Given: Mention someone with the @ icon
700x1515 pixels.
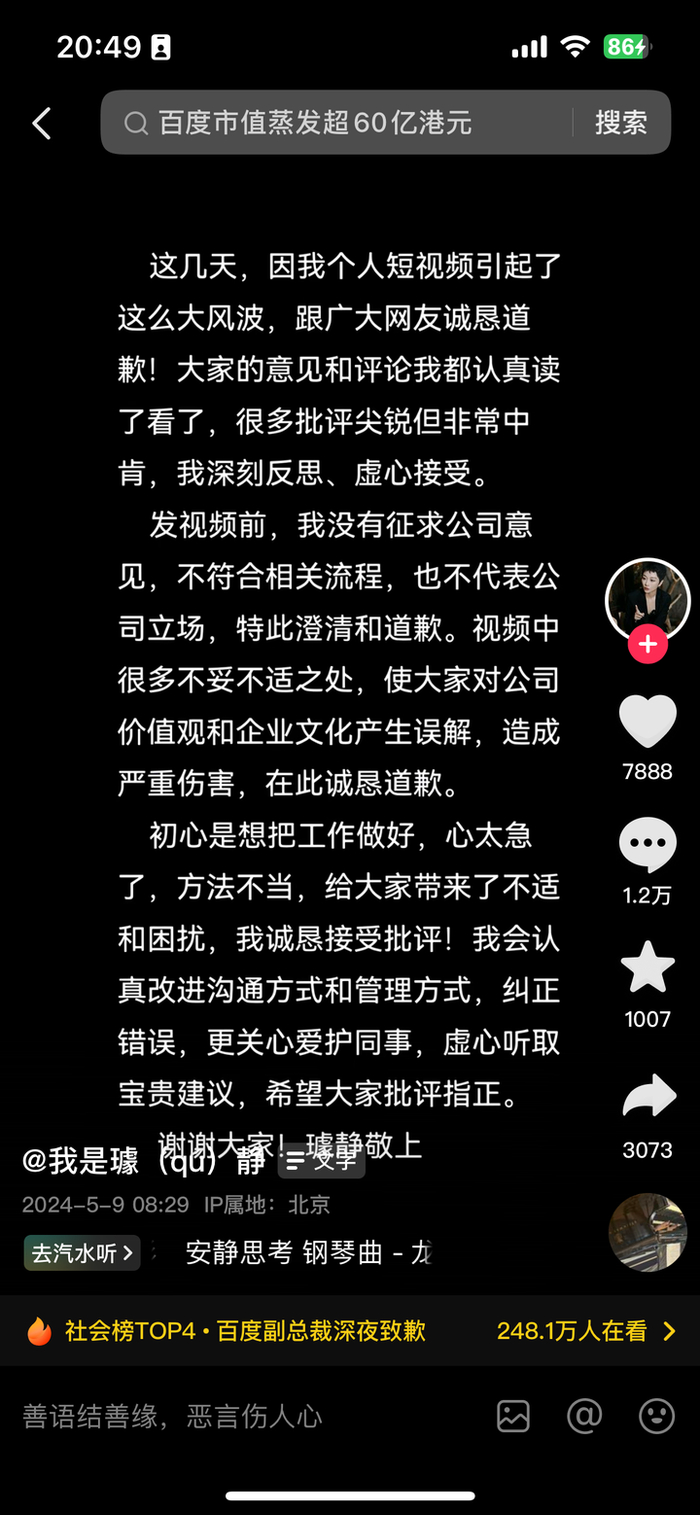Looking at the screenshot, I should [584, 1416].
